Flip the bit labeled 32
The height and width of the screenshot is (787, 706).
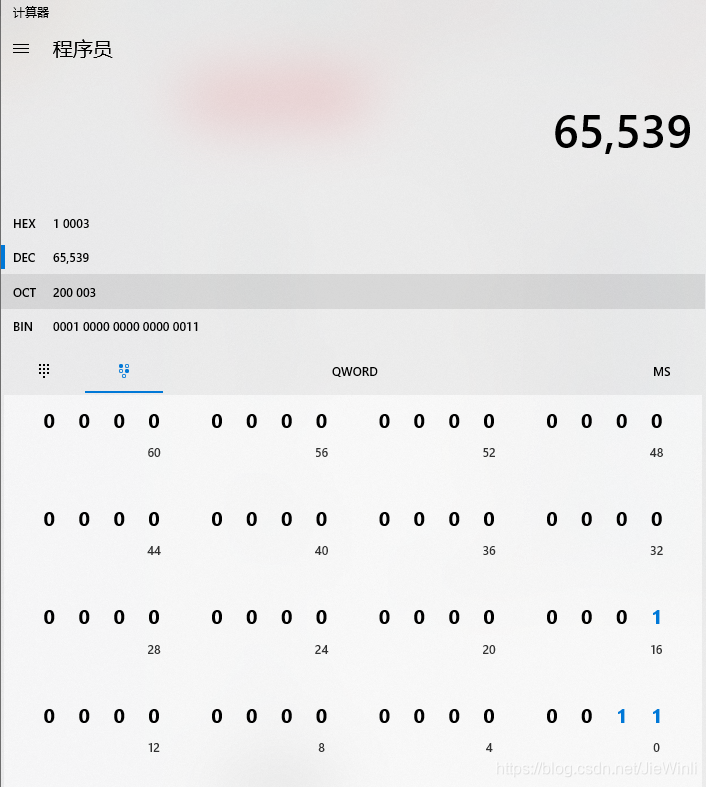pyautogui.click(x=657, y=520)
